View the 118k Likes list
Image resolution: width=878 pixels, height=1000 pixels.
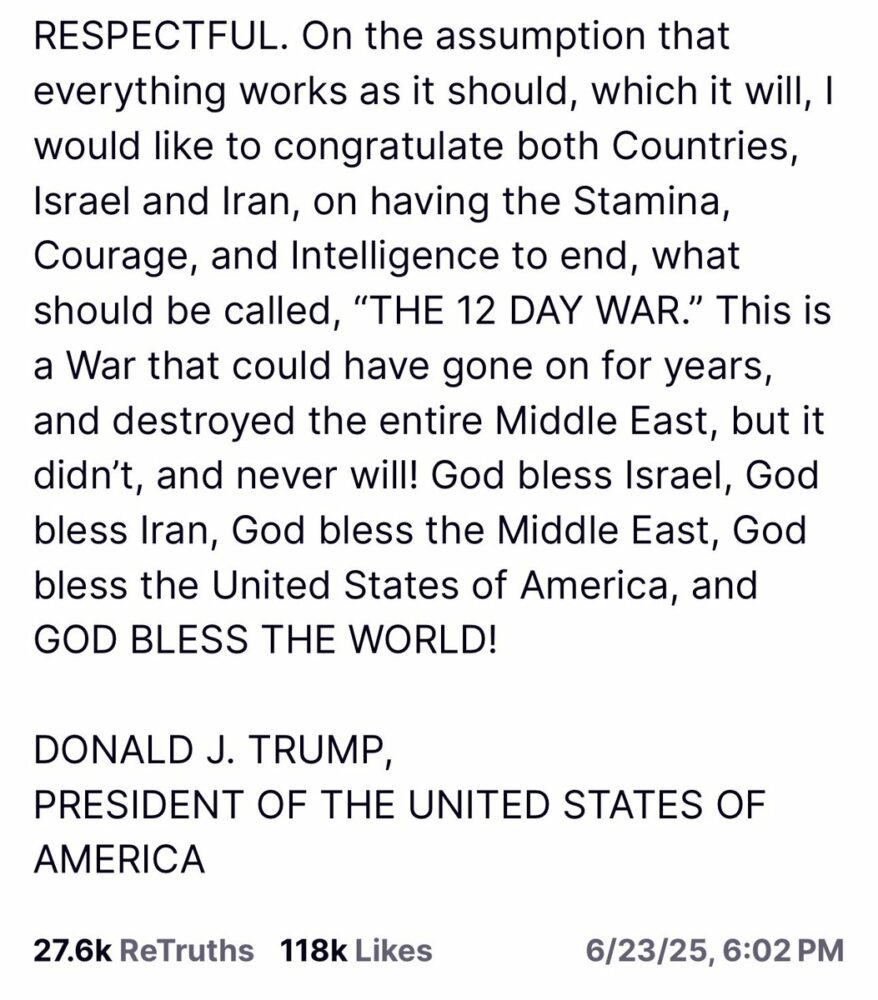(357, 950)
